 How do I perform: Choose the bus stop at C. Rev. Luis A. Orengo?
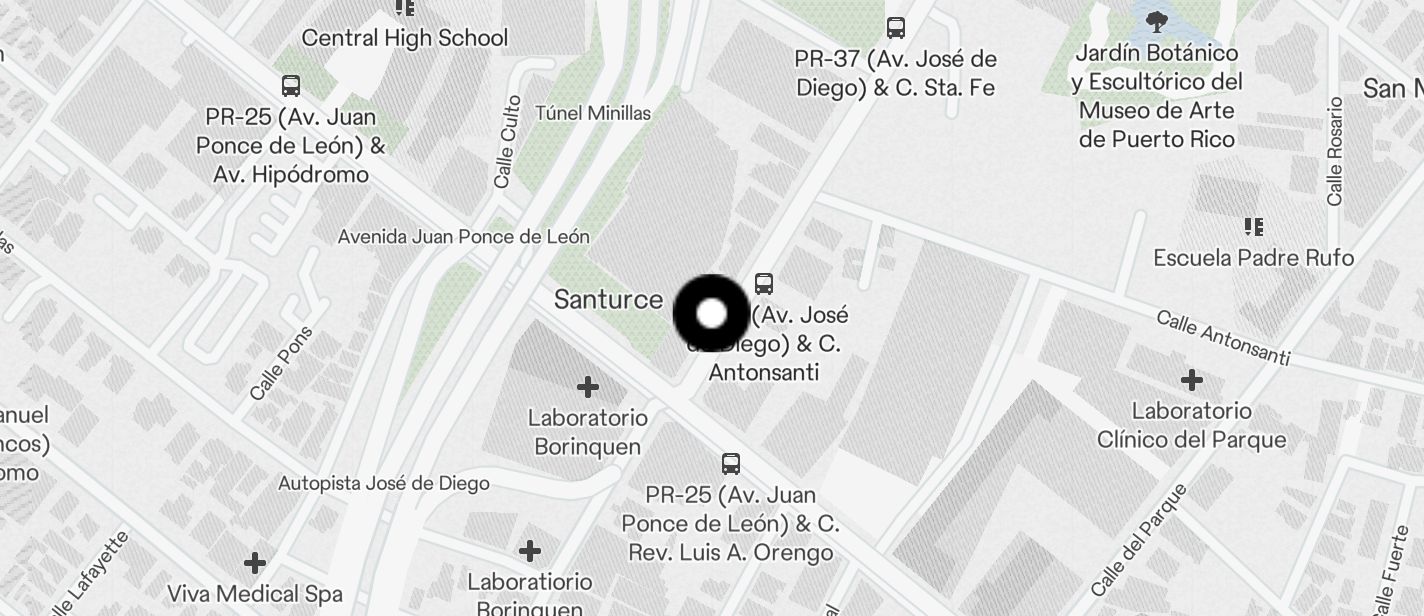731,464
